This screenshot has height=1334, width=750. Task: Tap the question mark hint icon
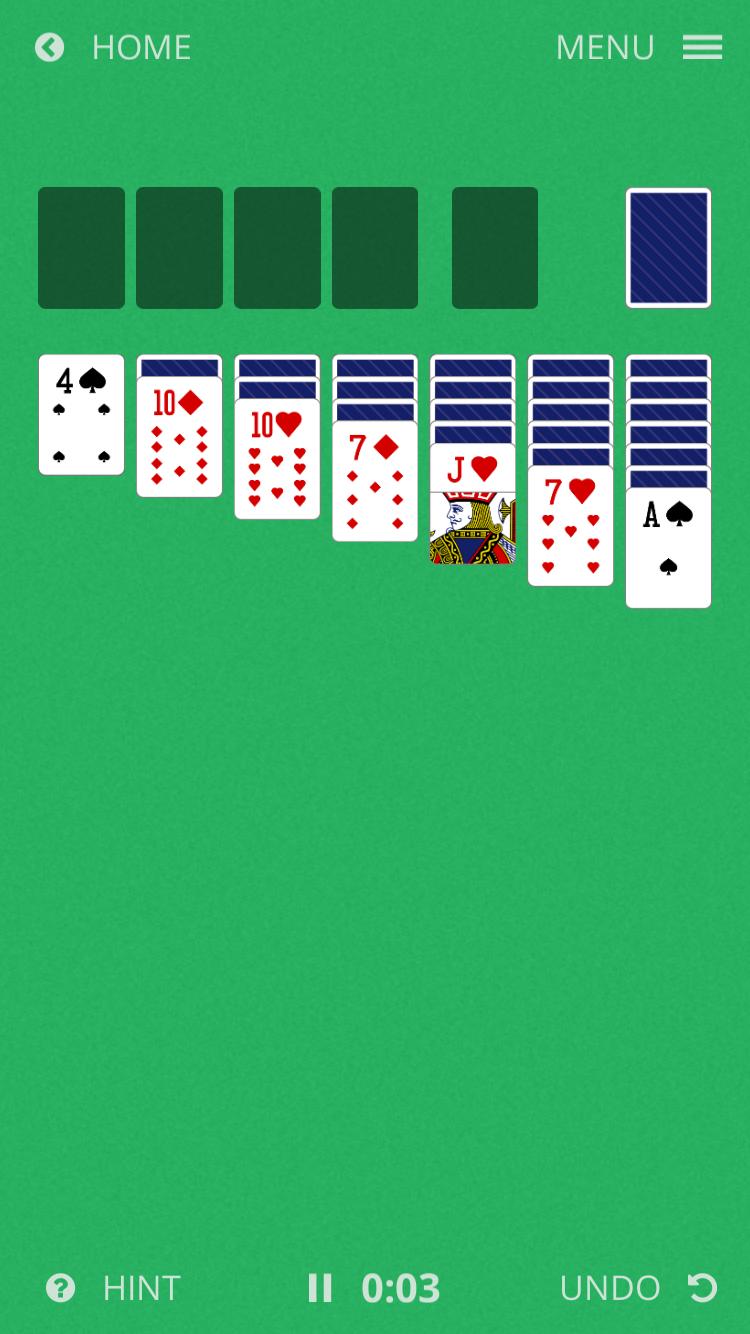click(60, 1288)
